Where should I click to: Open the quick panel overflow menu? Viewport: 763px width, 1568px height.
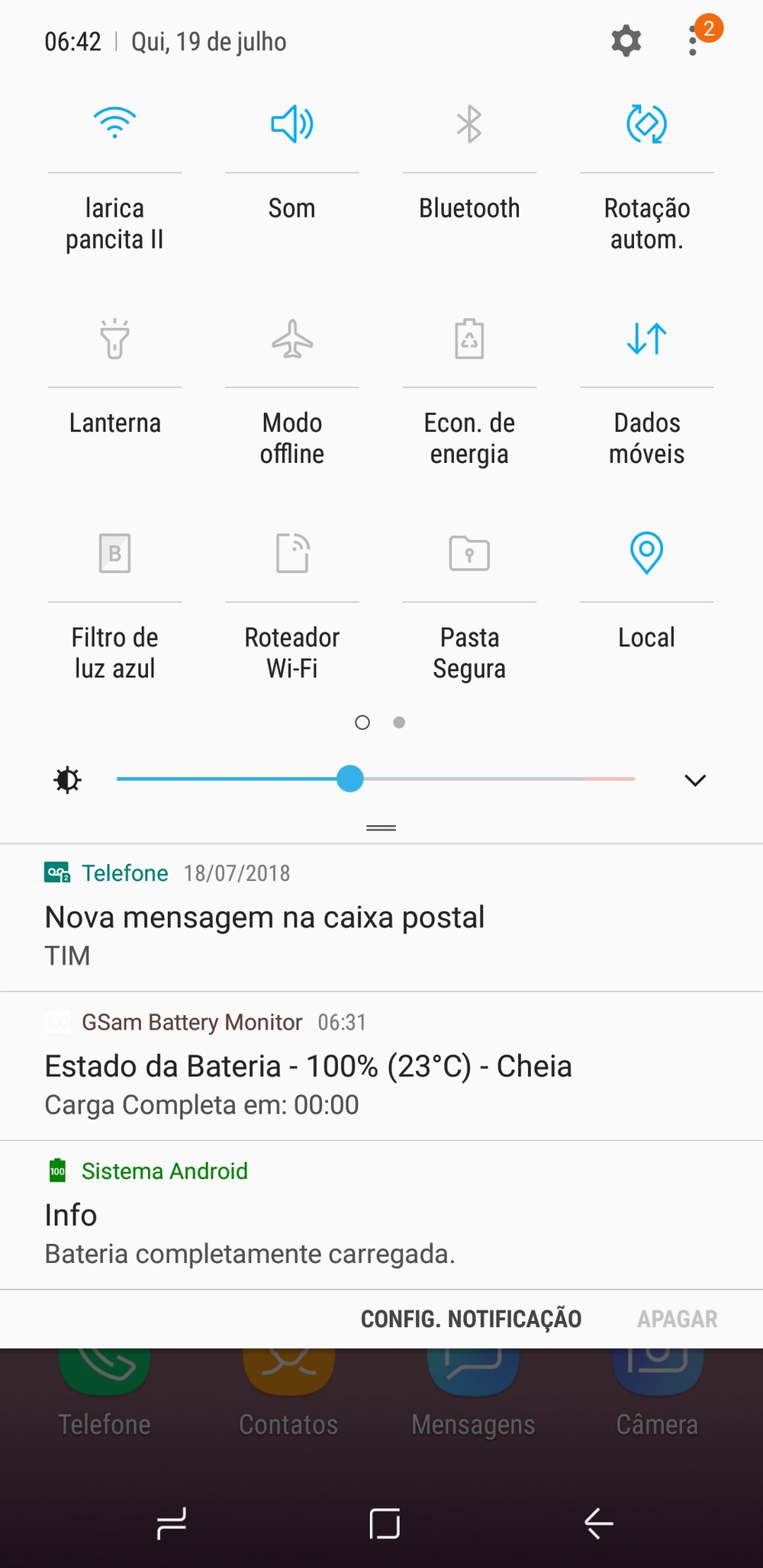[693, 41]
